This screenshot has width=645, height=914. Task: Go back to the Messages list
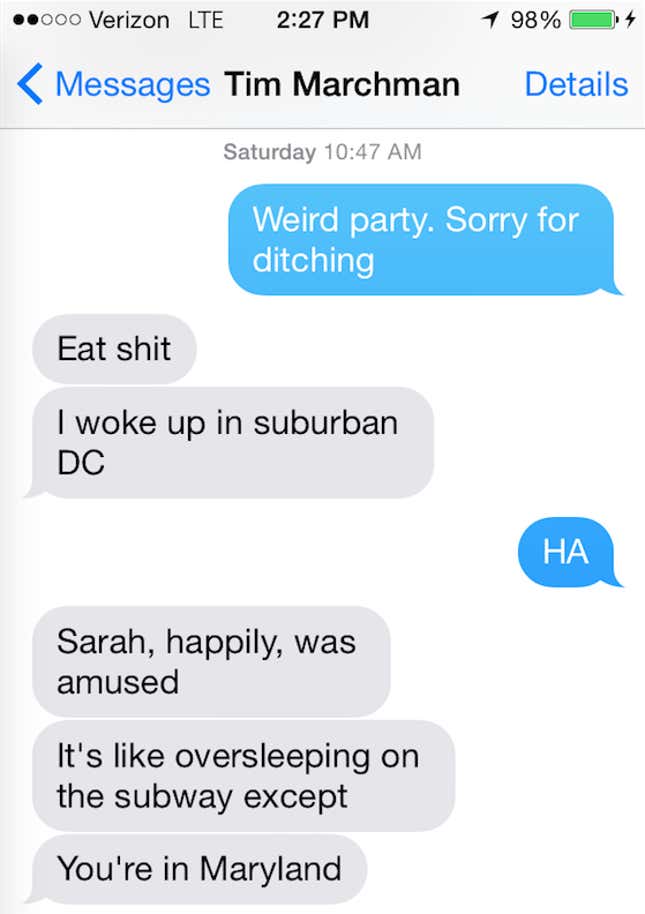[x=112, y=85]
